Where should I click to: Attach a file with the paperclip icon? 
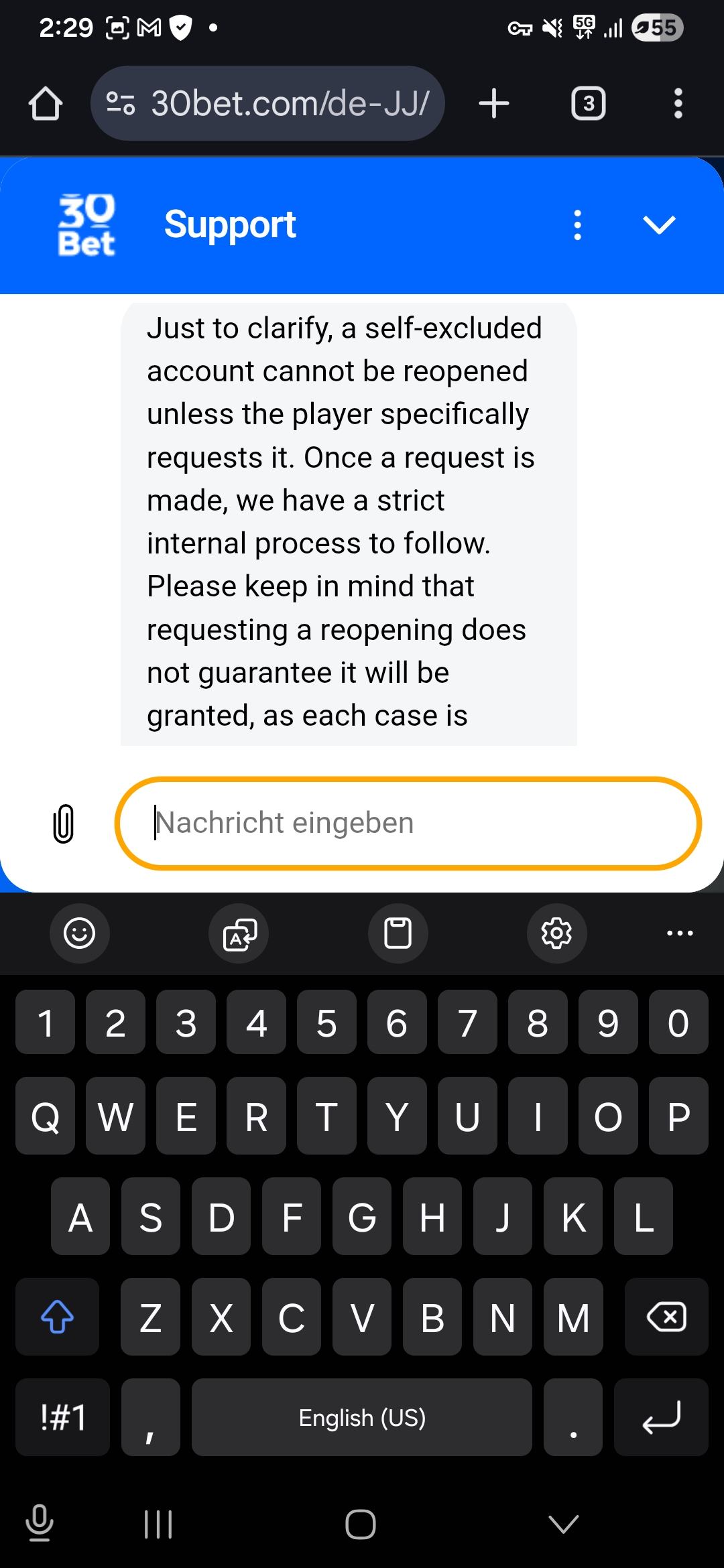tap(64, 824)
